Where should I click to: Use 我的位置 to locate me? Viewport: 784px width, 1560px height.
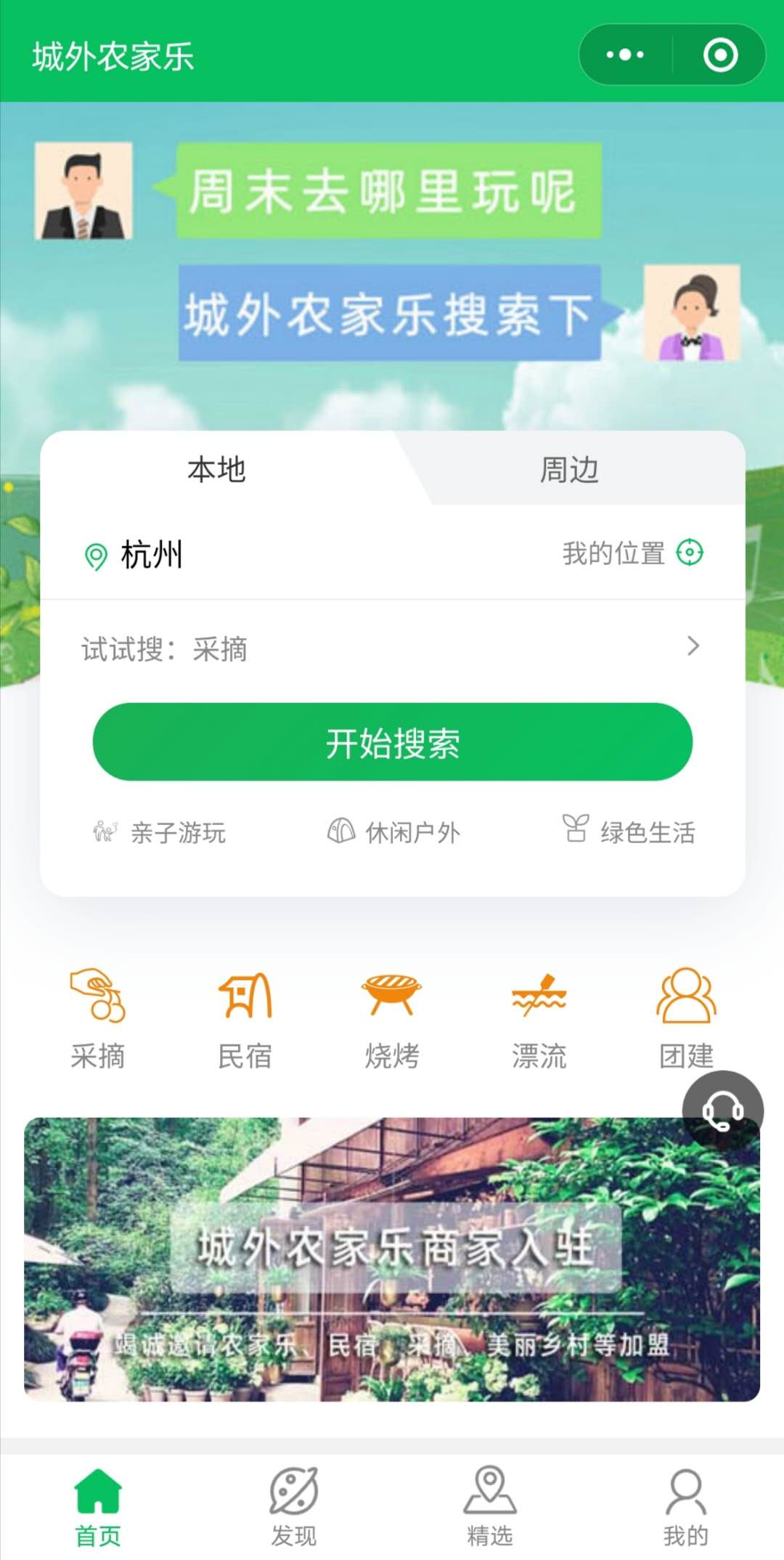pyautogui.click(x=632, y=553)
